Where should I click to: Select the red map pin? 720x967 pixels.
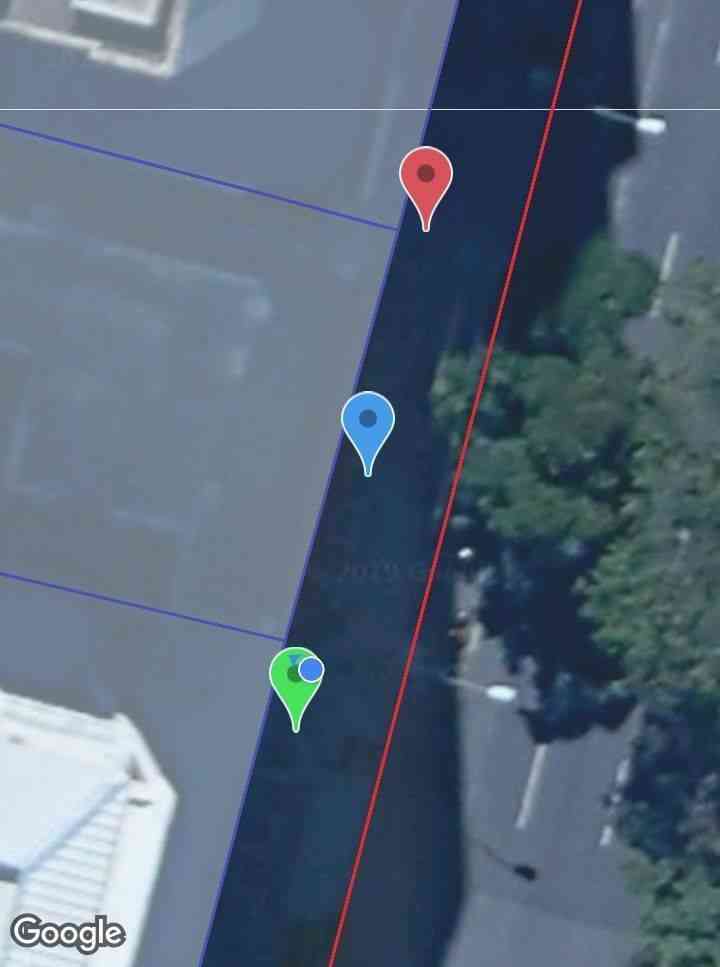tap(426, 178)
